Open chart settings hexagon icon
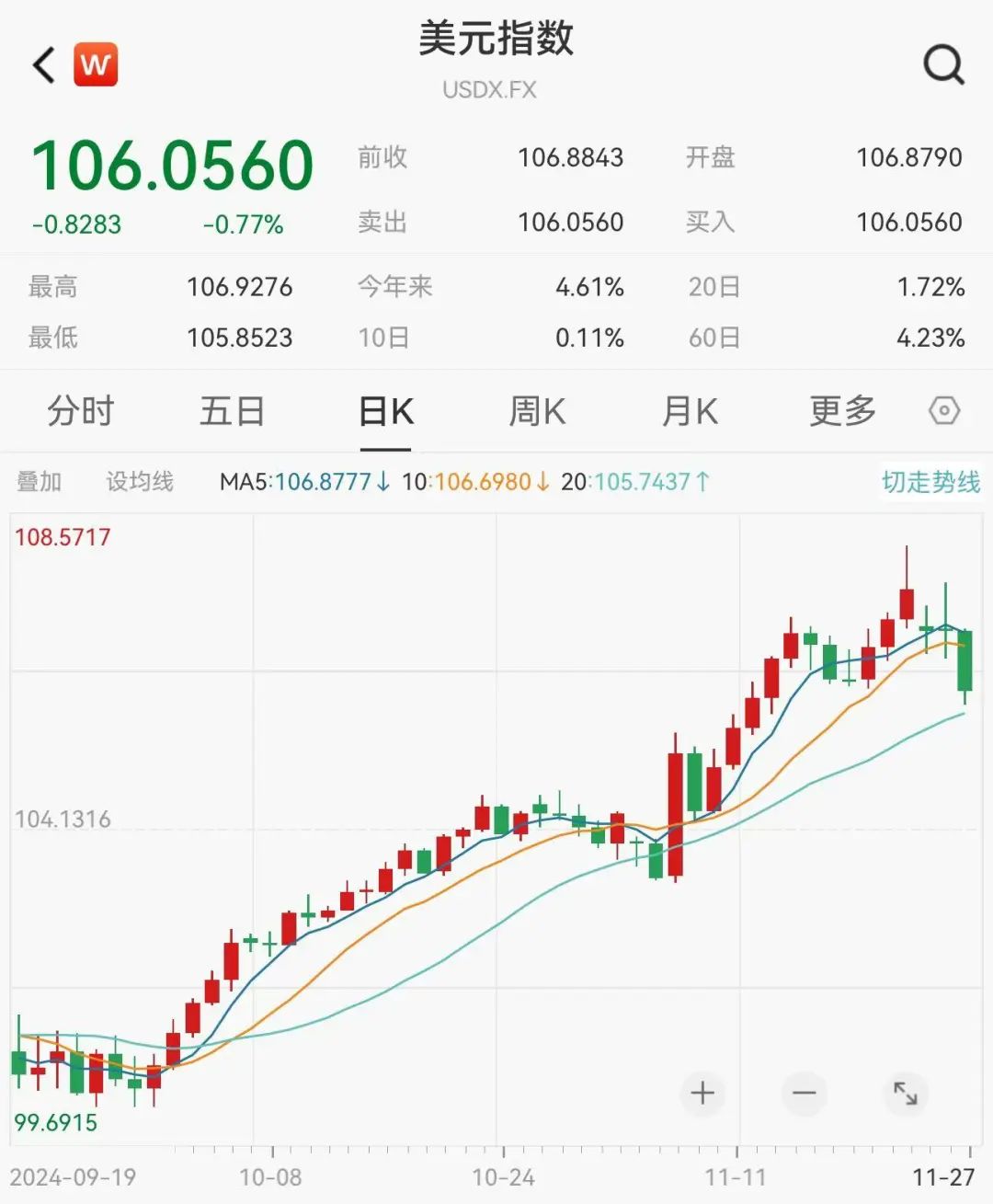The width and height of the screenshot is (993, 1204). [944, 411]
